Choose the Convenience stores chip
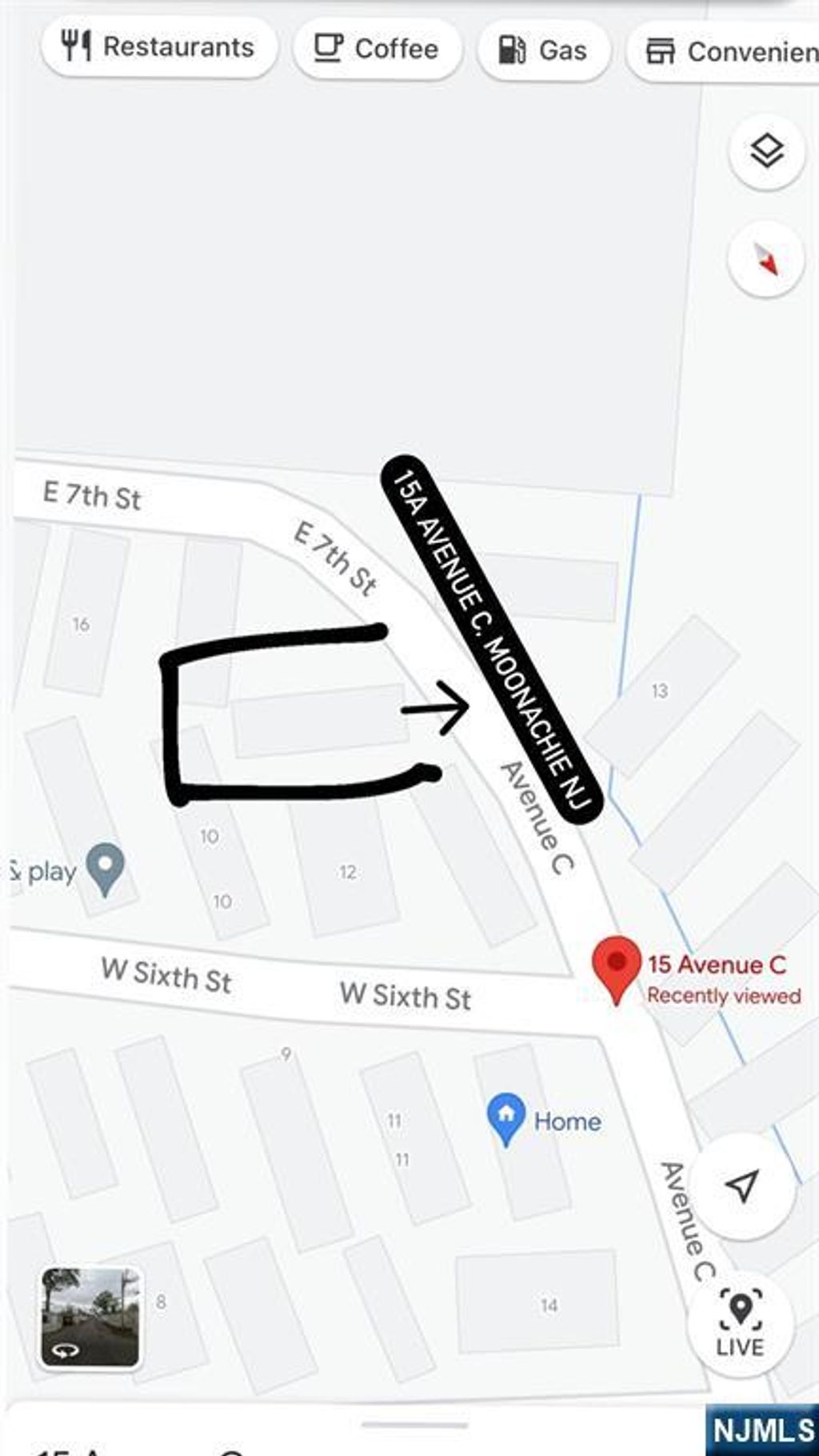Viewport: 819px width, 1456px height. [724, 52]
